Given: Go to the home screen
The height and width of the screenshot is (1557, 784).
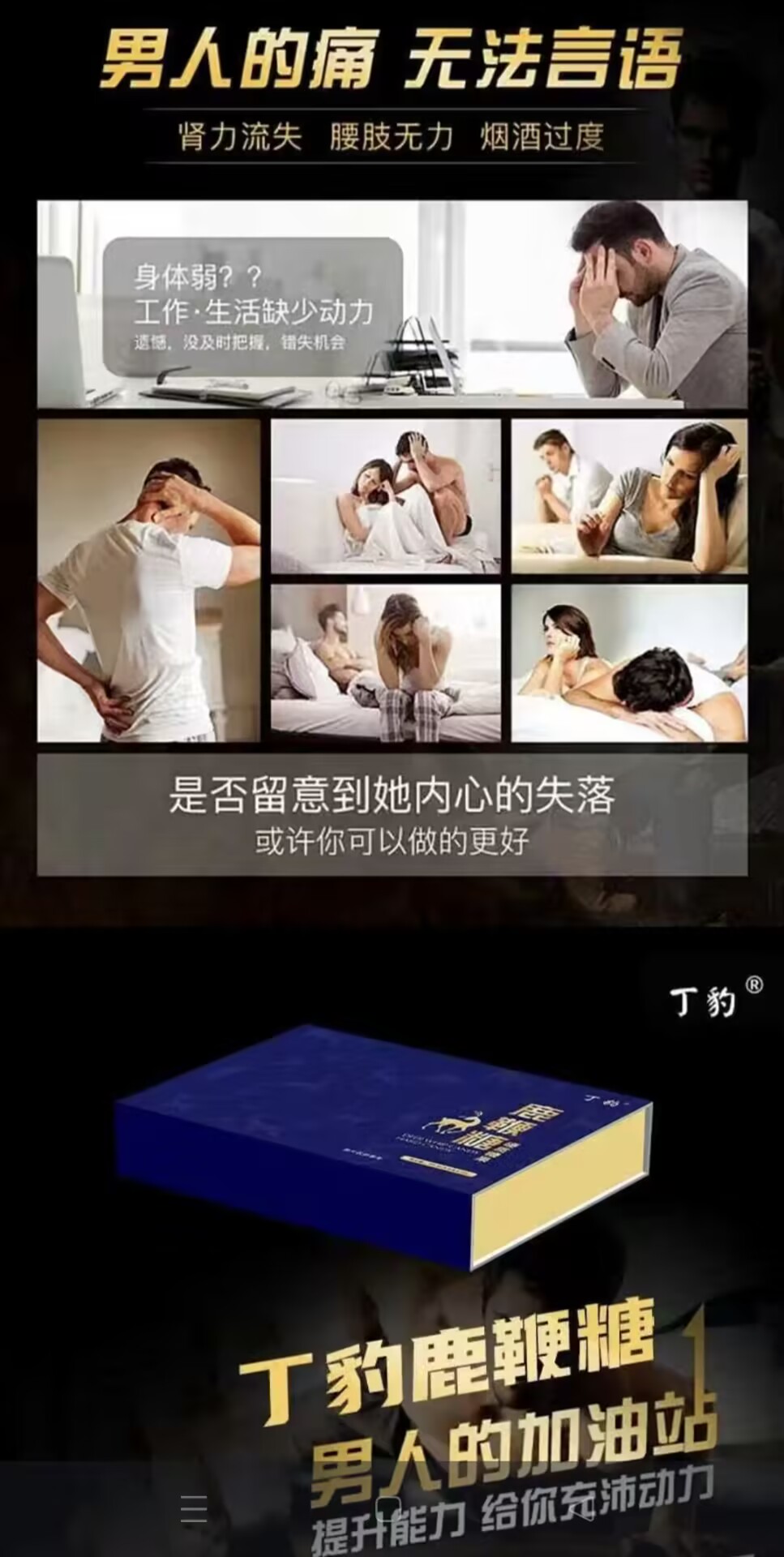Looking at the screenshot, I should click(x=389, y=1508).
